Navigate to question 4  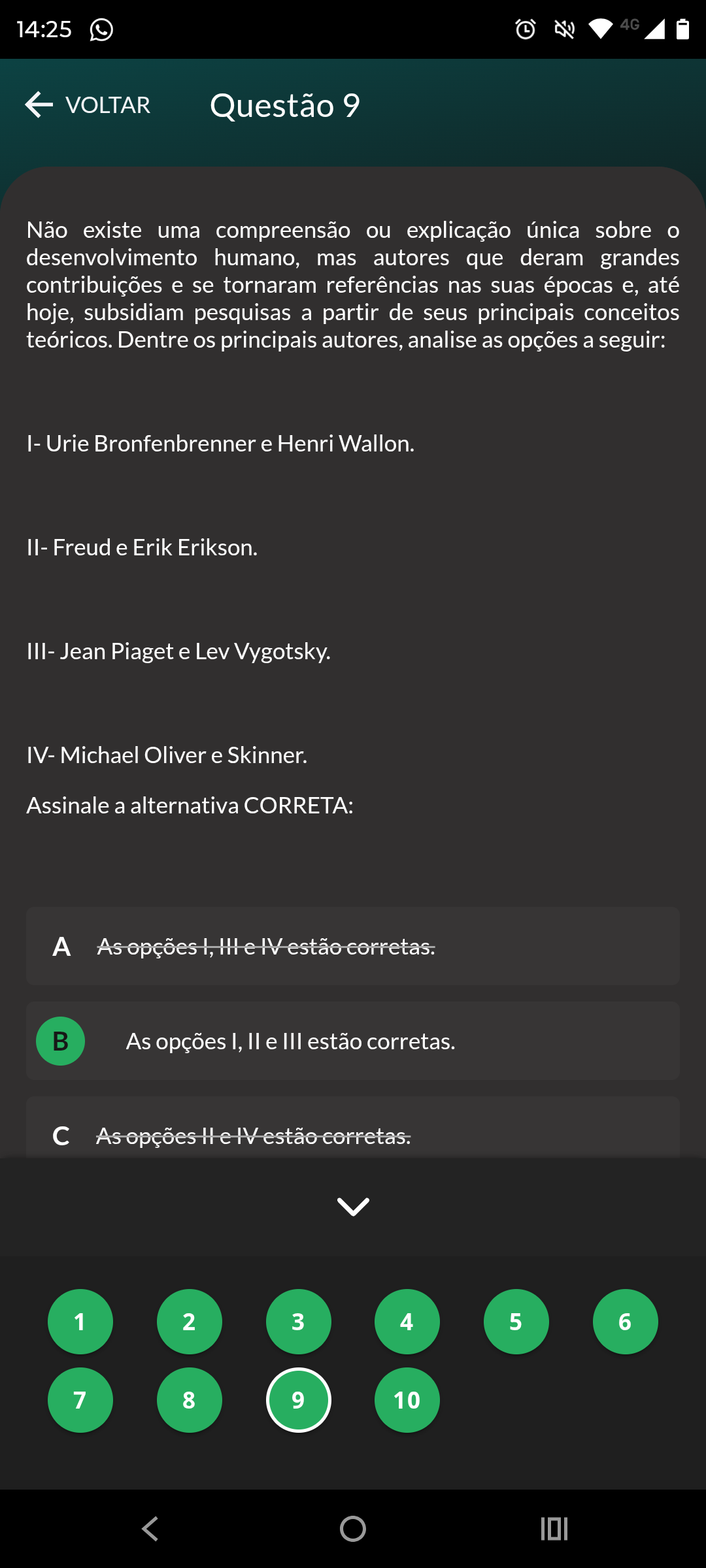pyautogui.click(x=407, y=1322)
